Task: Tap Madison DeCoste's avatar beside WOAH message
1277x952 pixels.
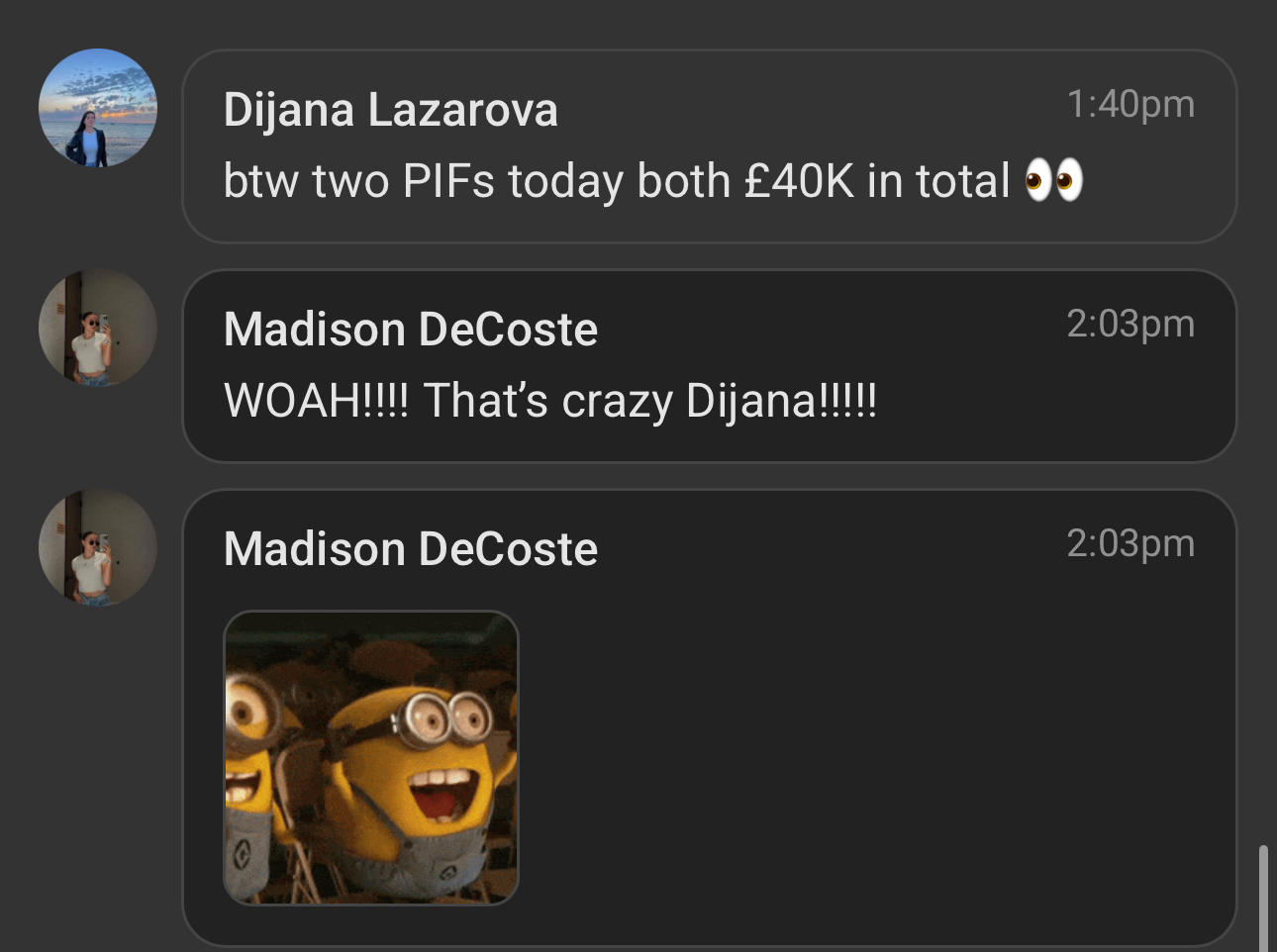Action: 98,328
